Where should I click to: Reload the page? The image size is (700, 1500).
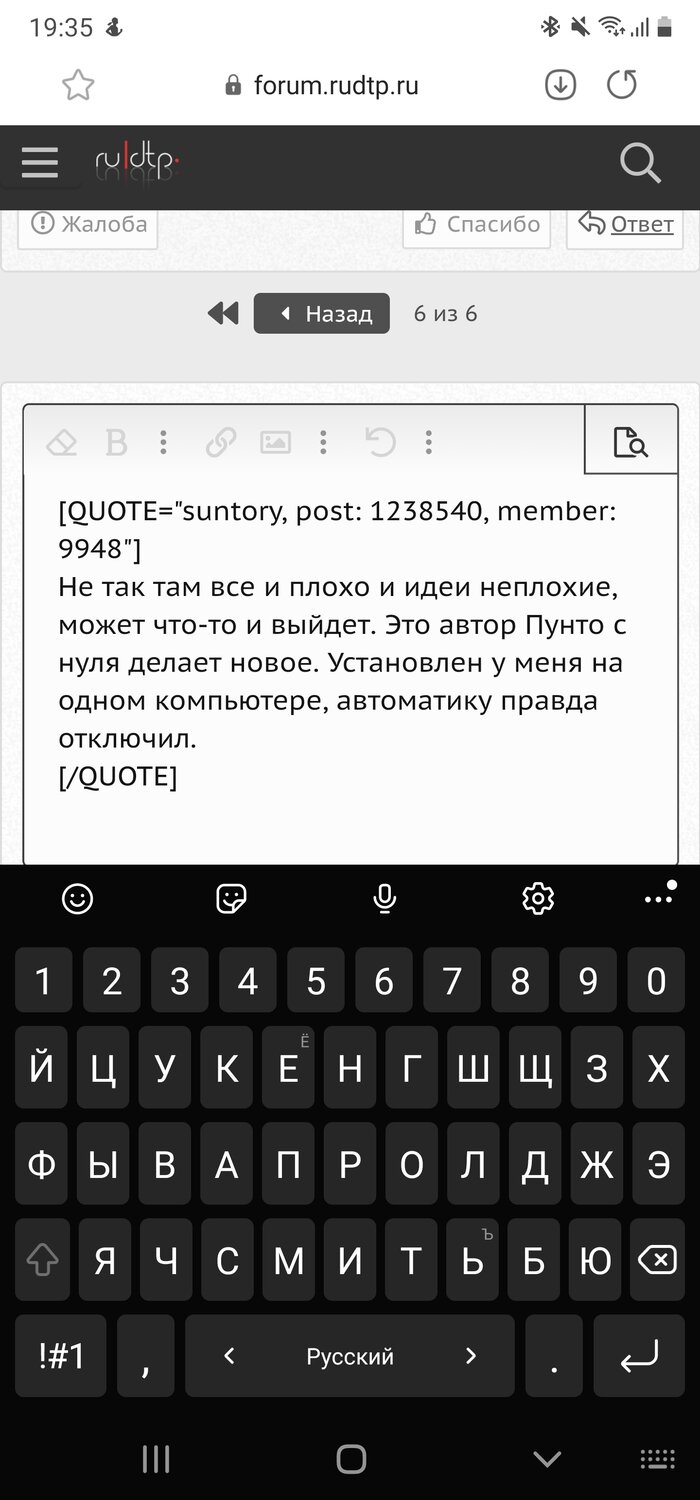pyautogui.click(x=622, y=86)
